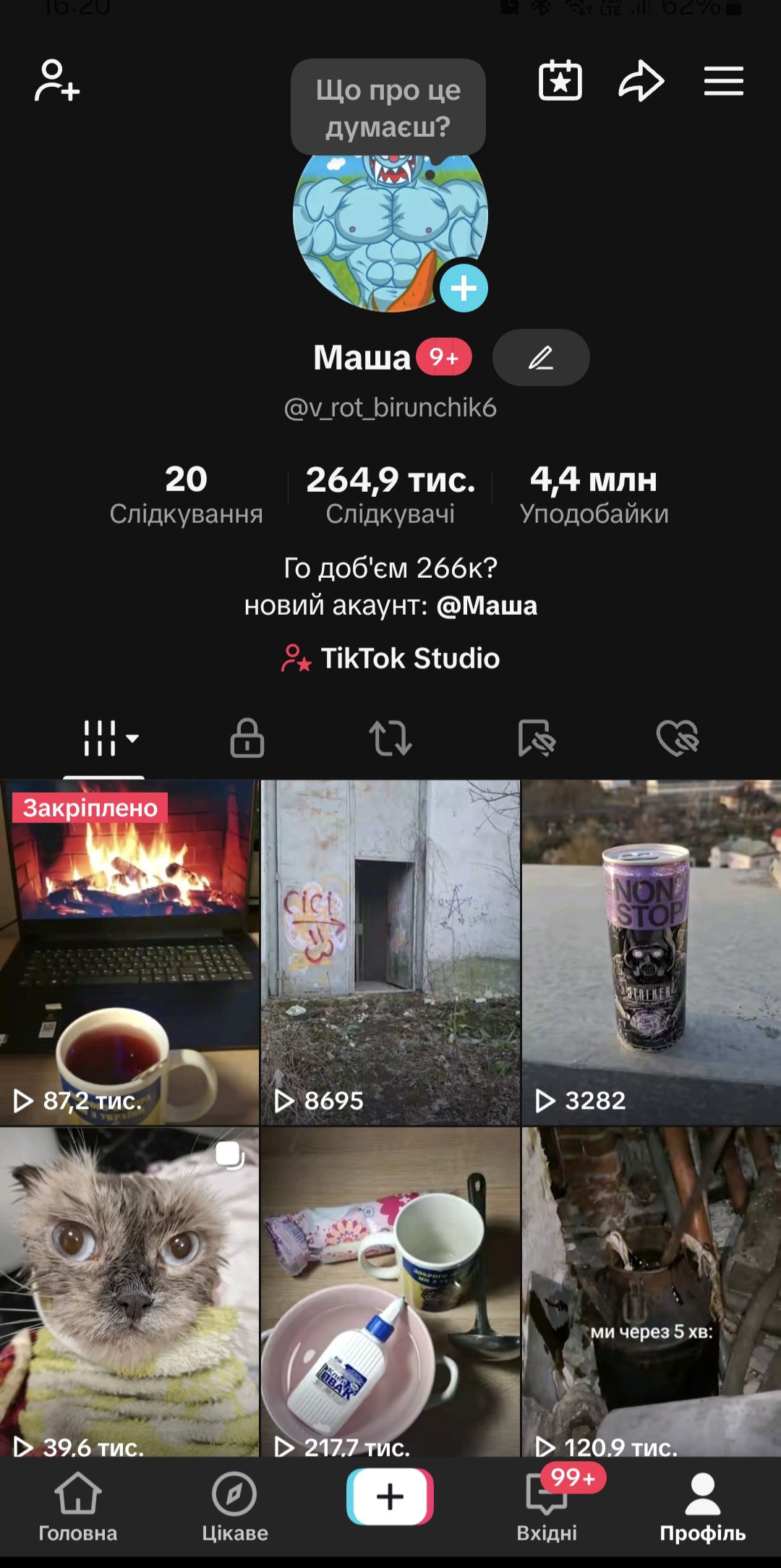Image resolution: width=781 pixels, height=1568 pixels.
Task: Switch to the liked videos tab
Action: coord(678,738)
